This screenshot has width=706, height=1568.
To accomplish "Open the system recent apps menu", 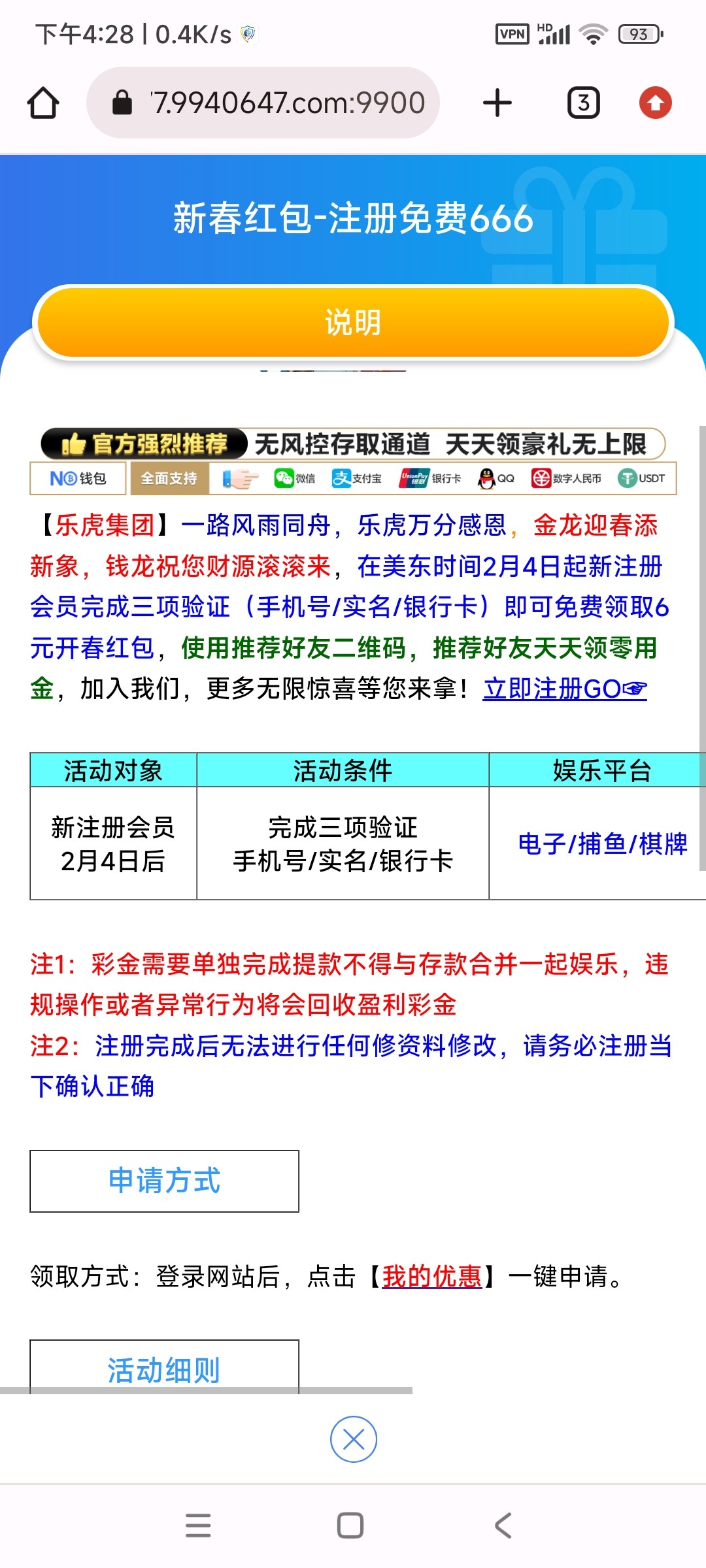I will click(x=198, y=1526).
